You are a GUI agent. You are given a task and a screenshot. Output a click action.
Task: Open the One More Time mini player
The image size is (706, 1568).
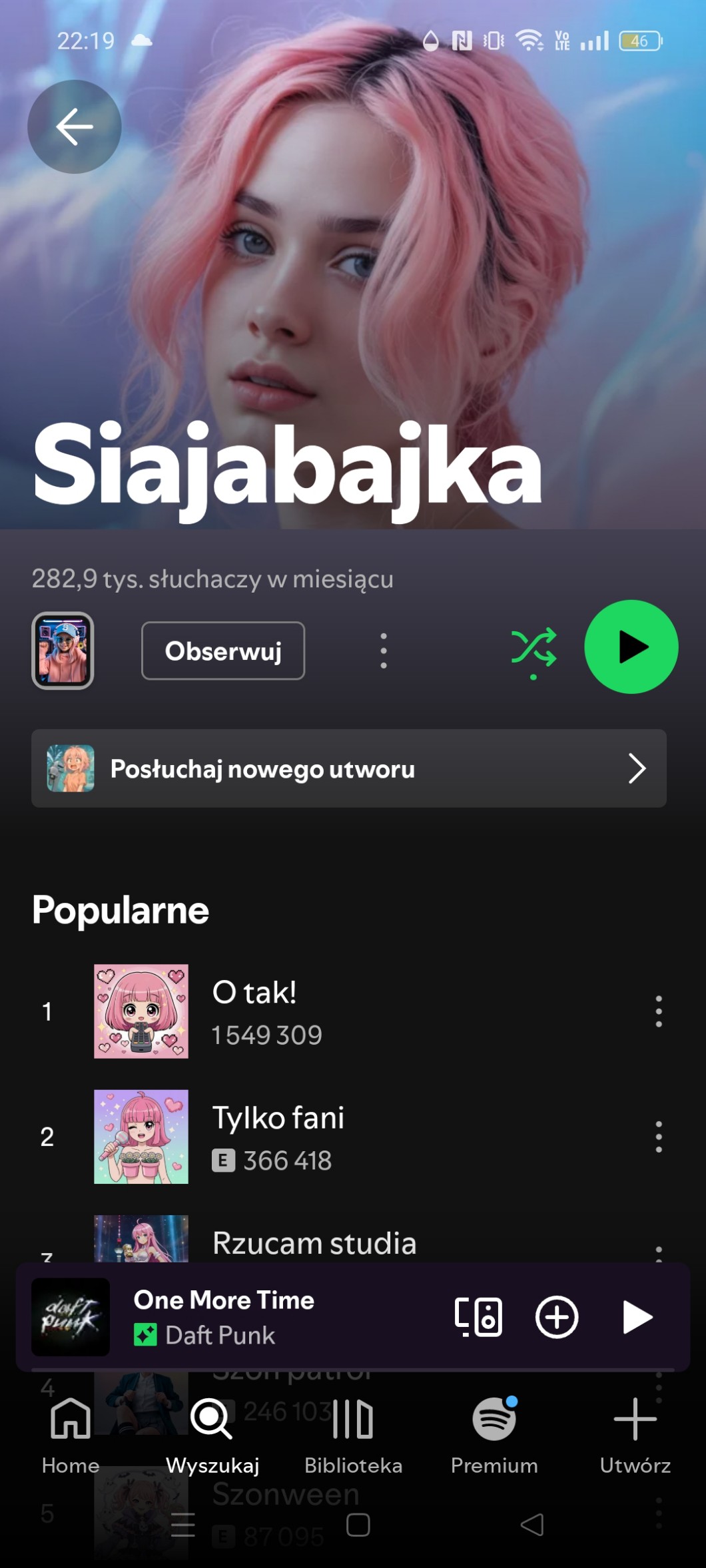point(266,1316)
